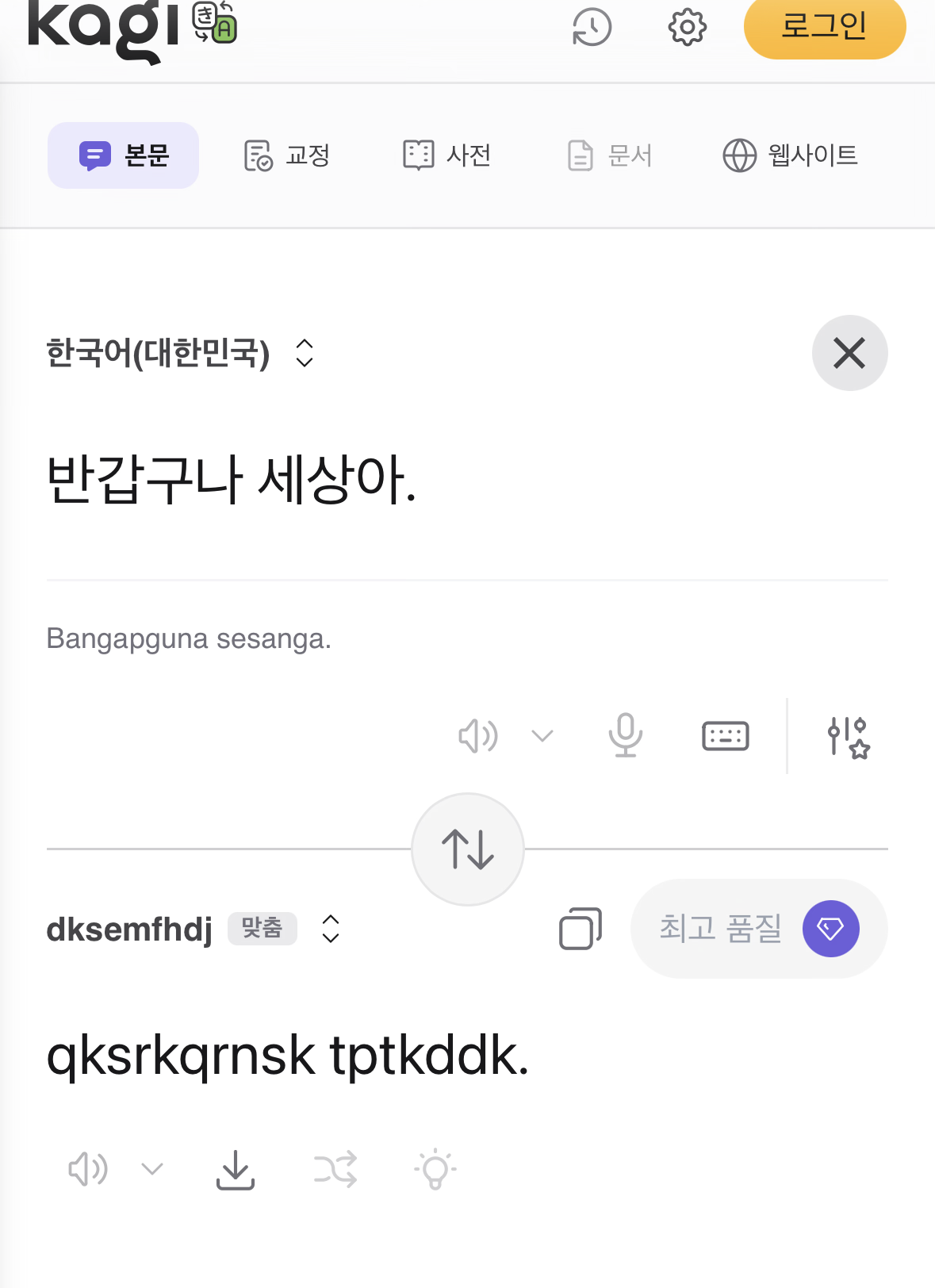The image size is (935, 1288).
Task: Open the 문서 document tab
Action: coord(609,155)
